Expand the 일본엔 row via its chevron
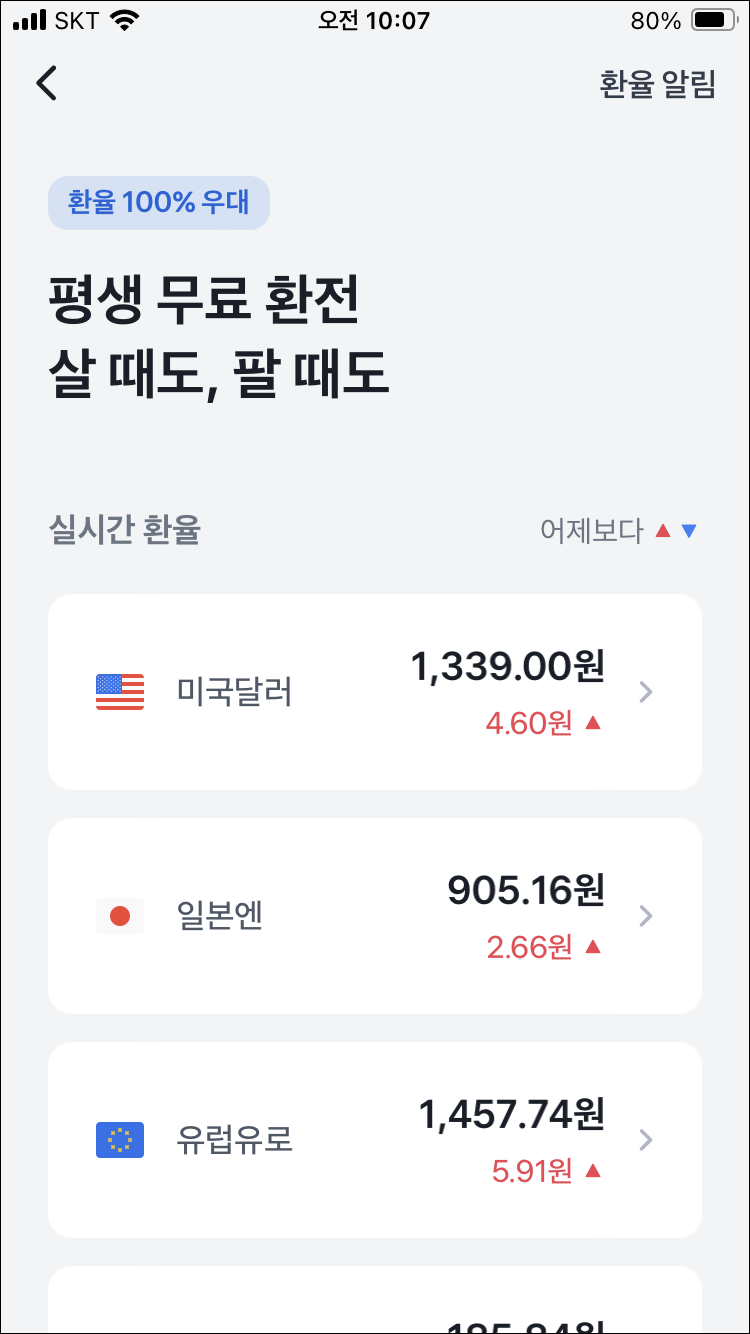Image resolution: width=750 pixels, height=1334 pixels. 648,915
